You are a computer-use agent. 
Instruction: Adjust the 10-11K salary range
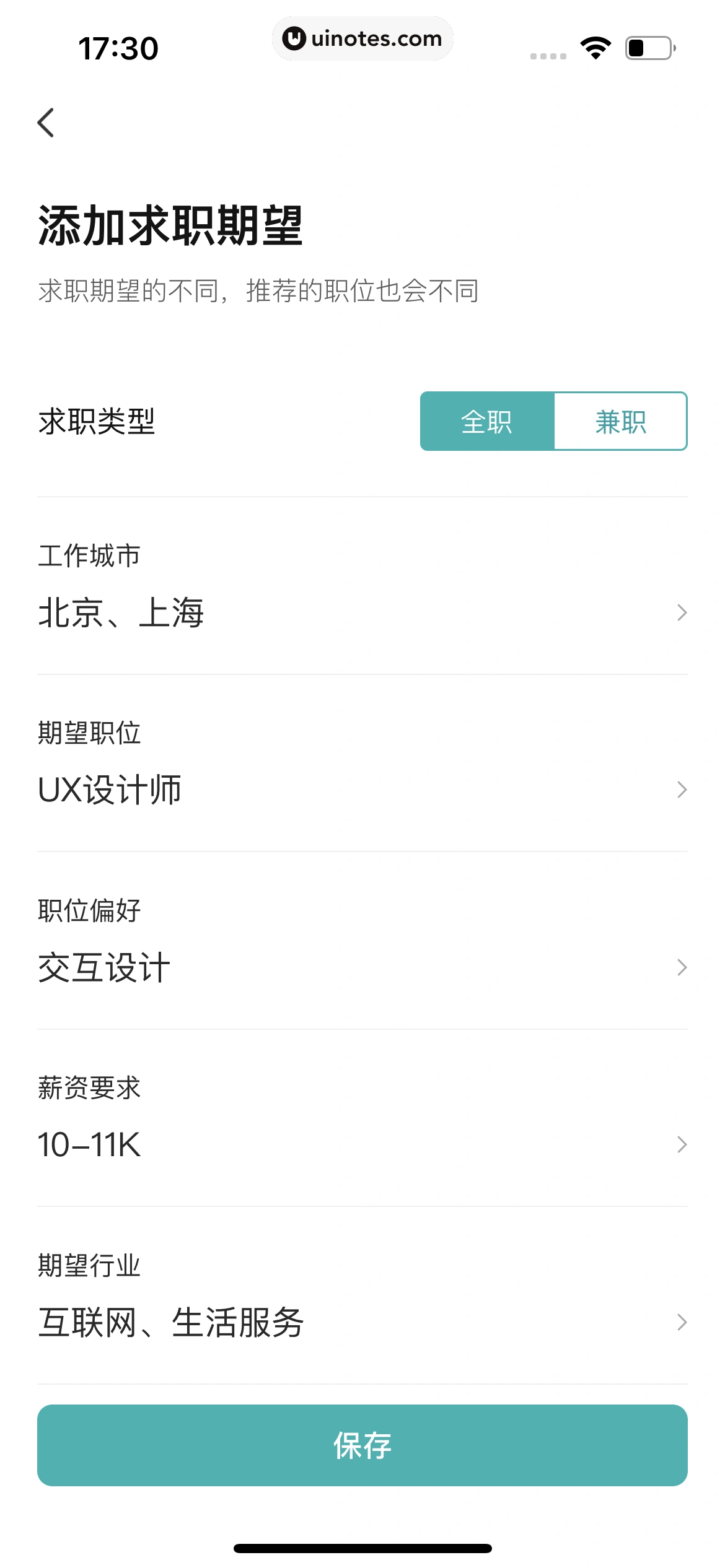(248, 1146)
